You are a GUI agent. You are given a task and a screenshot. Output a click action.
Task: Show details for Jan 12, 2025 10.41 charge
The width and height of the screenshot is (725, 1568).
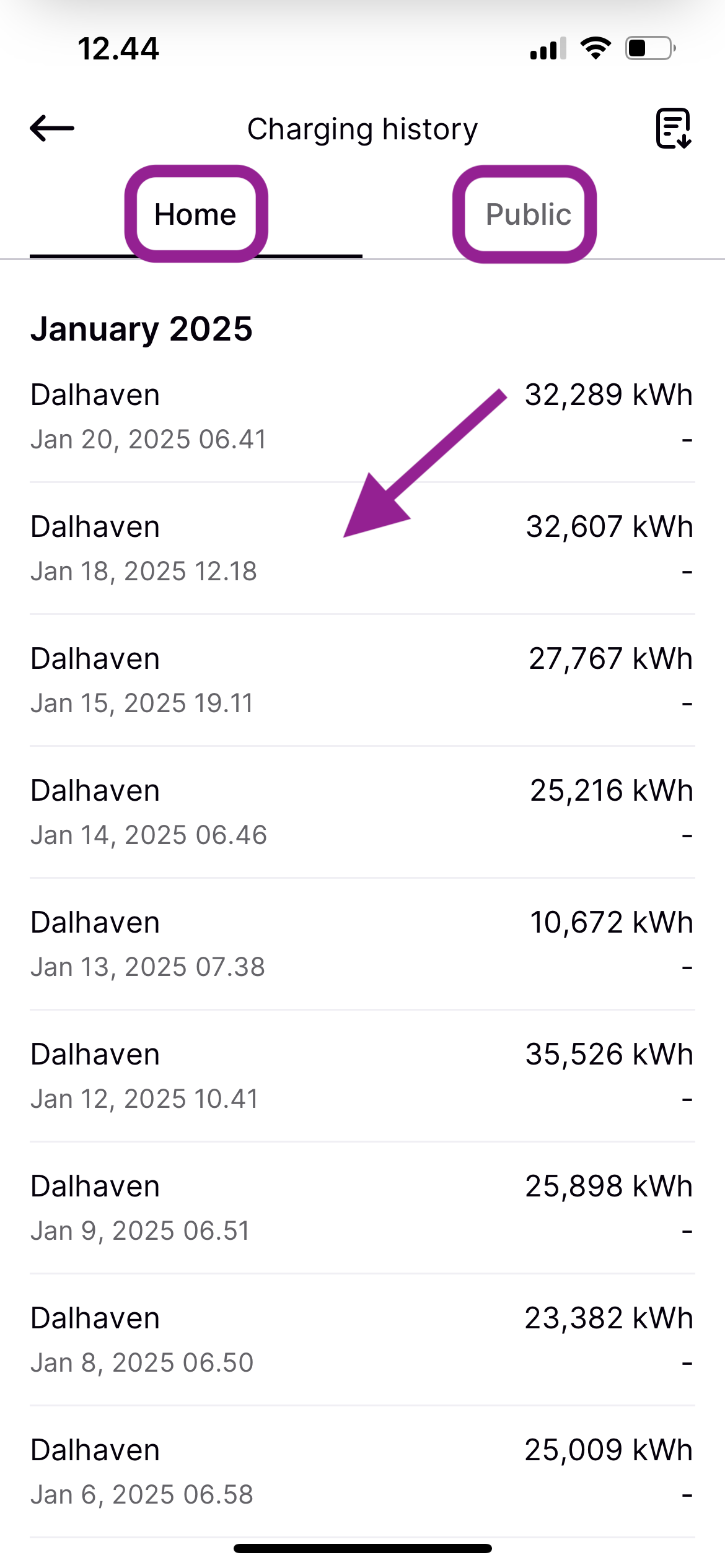362,1076
